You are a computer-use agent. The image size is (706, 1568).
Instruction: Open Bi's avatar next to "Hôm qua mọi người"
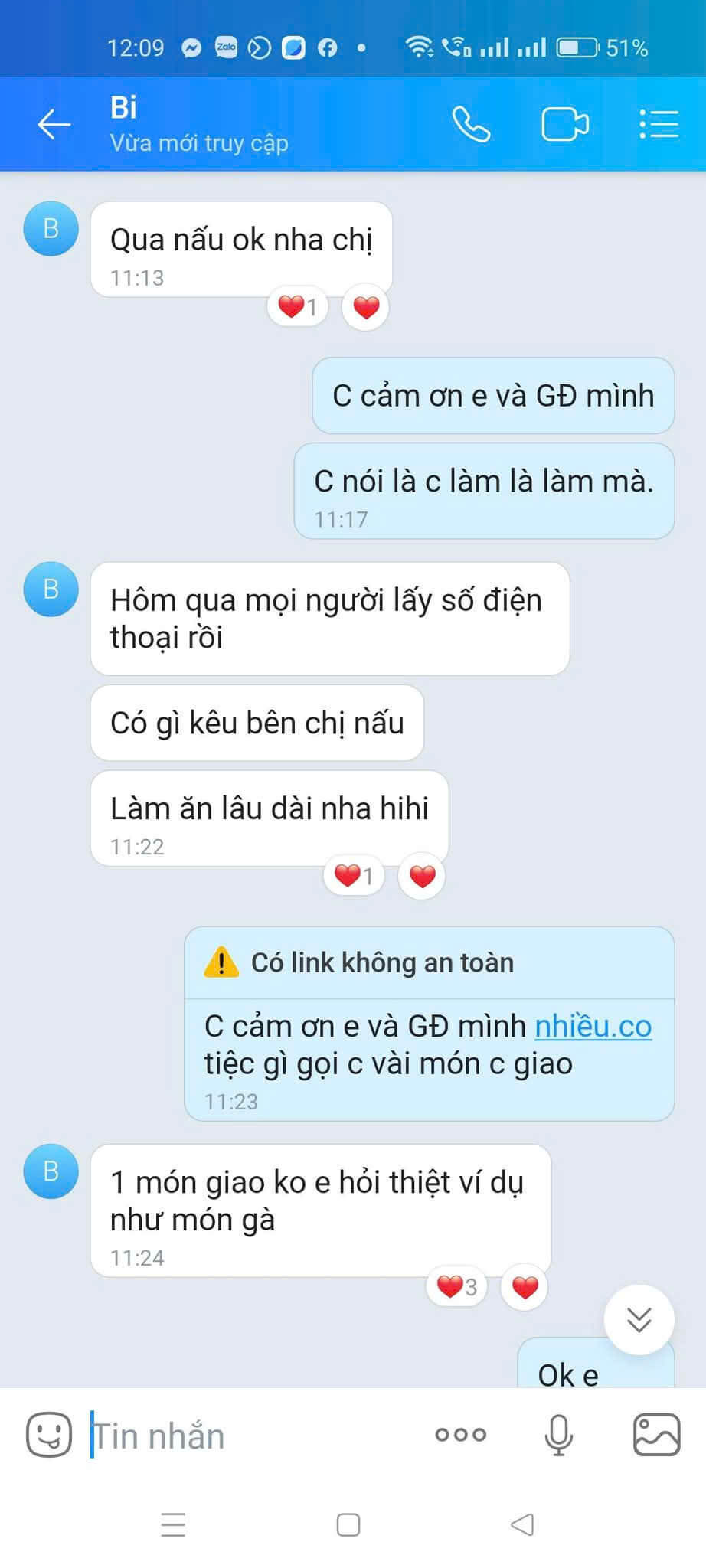coord(51,589)
